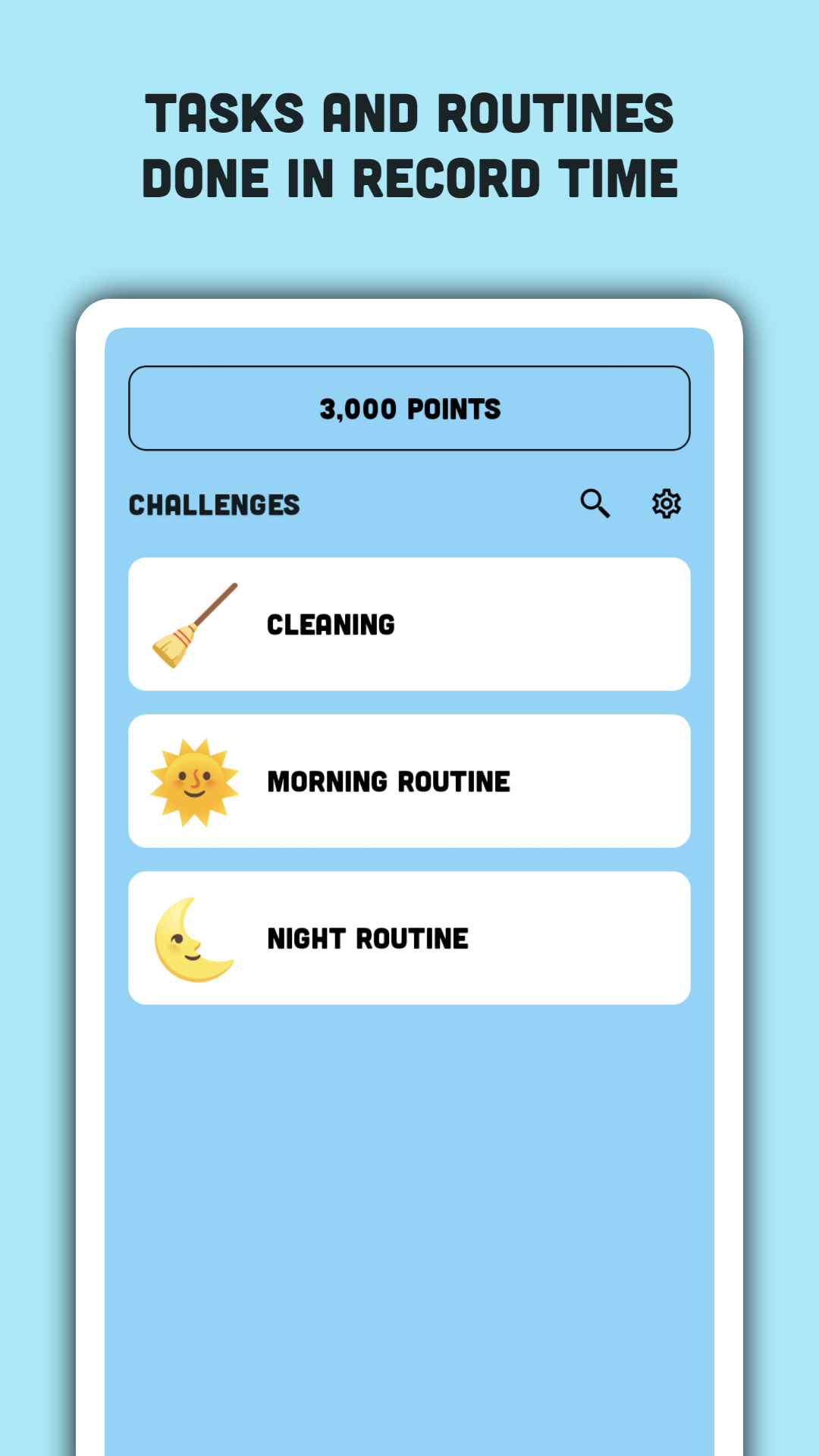Select the Night Routine card
The height and width of the screenshot is (1456, 819).
tap(409, 937)
